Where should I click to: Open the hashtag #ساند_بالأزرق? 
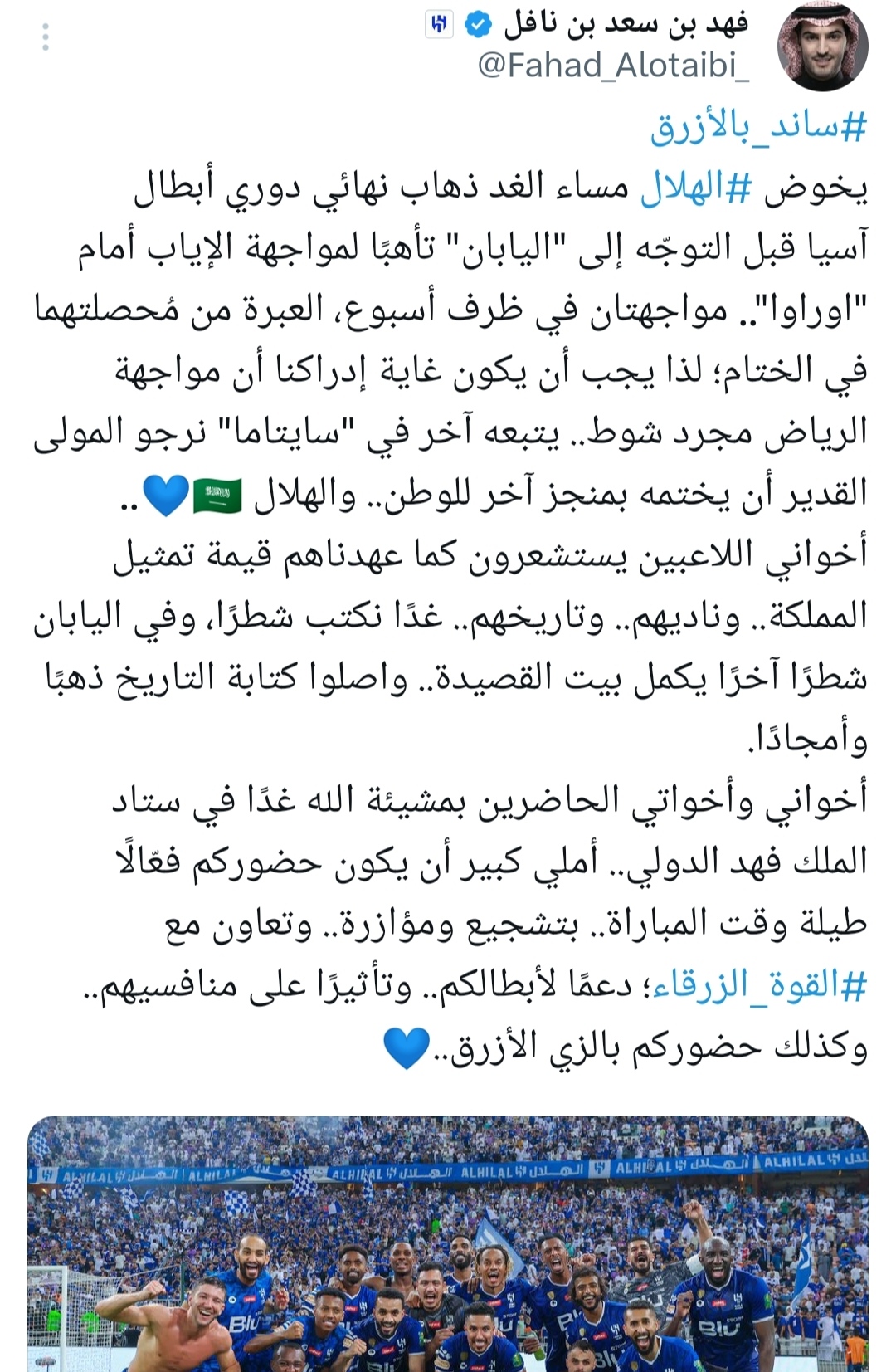[x=758, y=128]
